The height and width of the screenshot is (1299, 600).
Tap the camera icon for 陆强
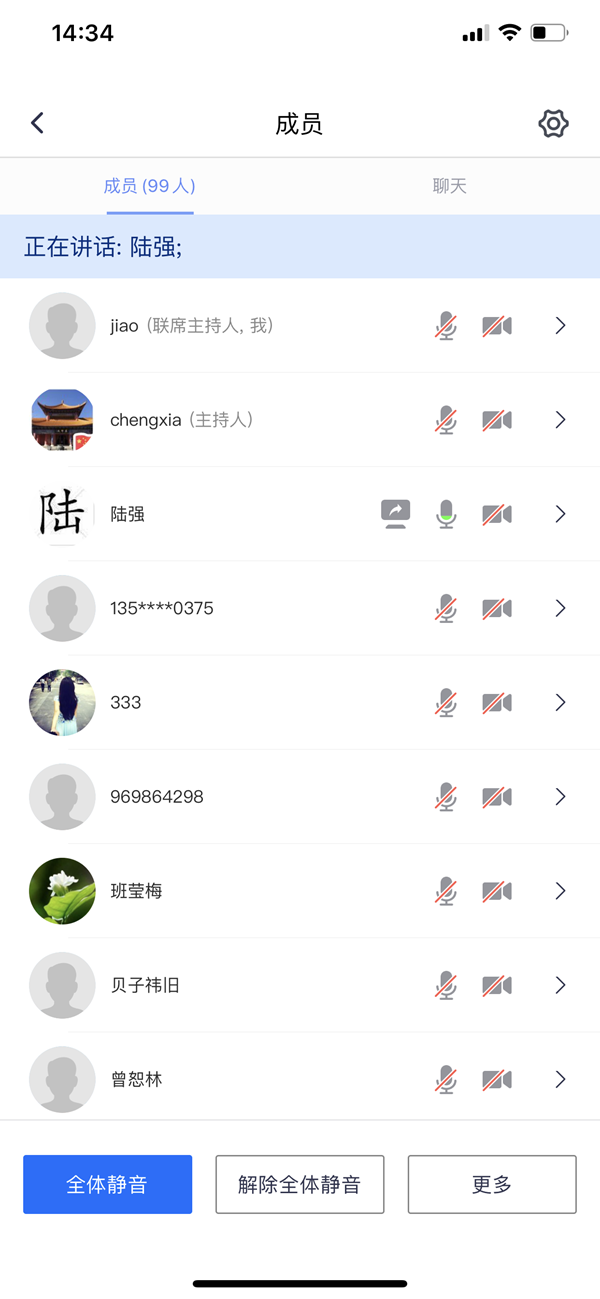tap(497, 514)
